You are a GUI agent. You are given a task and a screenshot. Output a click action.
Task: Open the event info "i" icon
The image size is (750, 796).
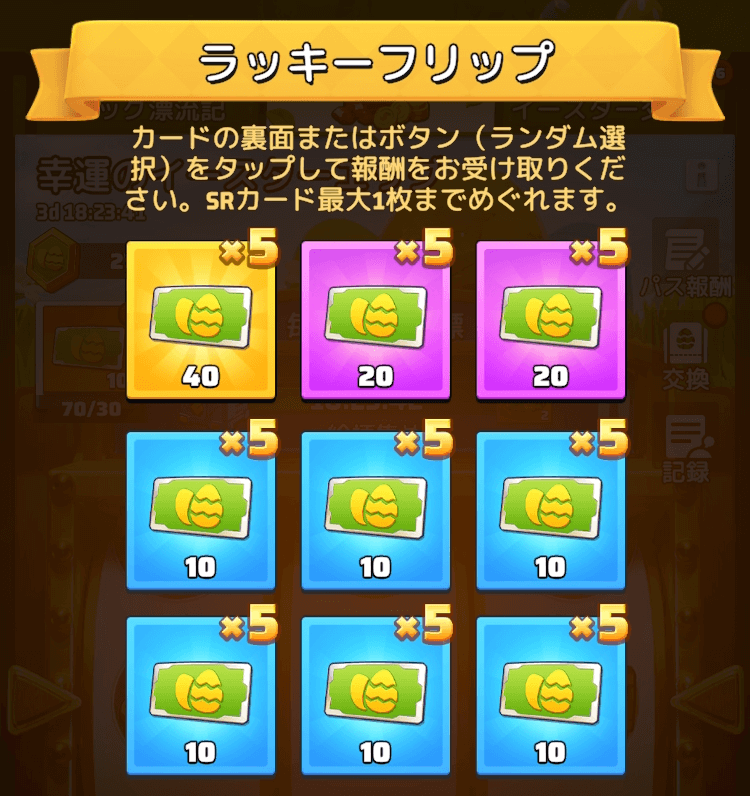coord(700,177)
